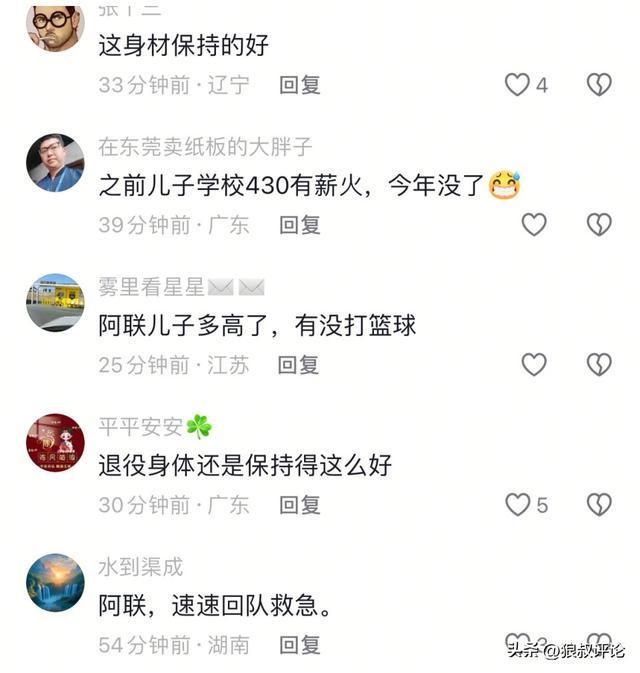Screen dimensions: 640x673
Task: View 雾里看星星's profile avatar
Action: 55,302
